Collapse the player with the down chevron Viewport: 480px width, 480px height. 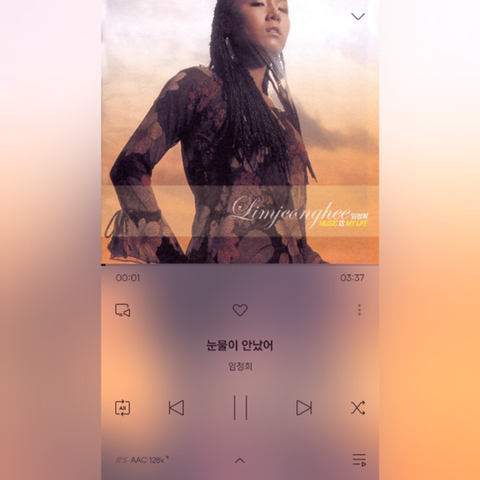pyautogui.click(x=358, y=16)
